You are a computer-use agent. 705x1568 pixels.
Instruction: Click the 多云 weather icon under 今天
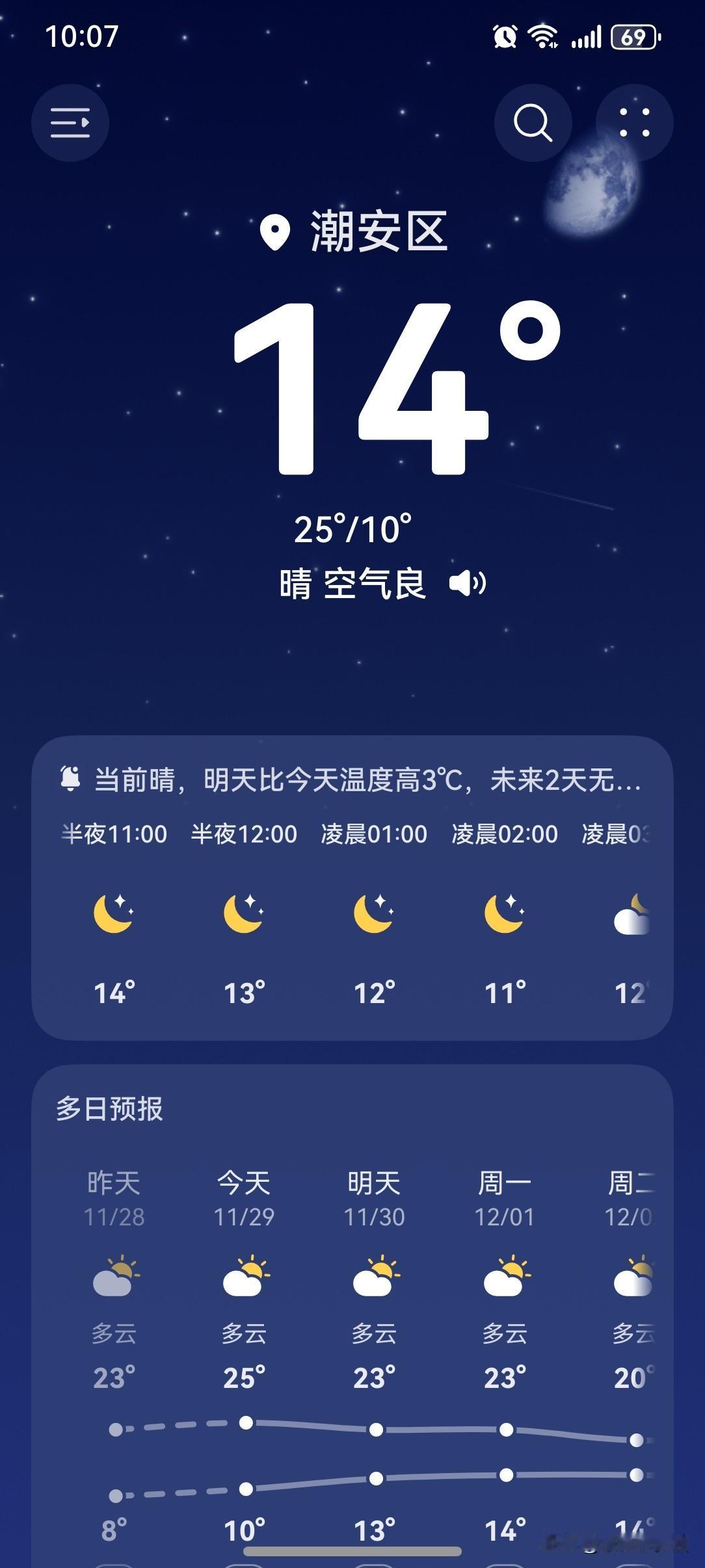click(244, 1275)
